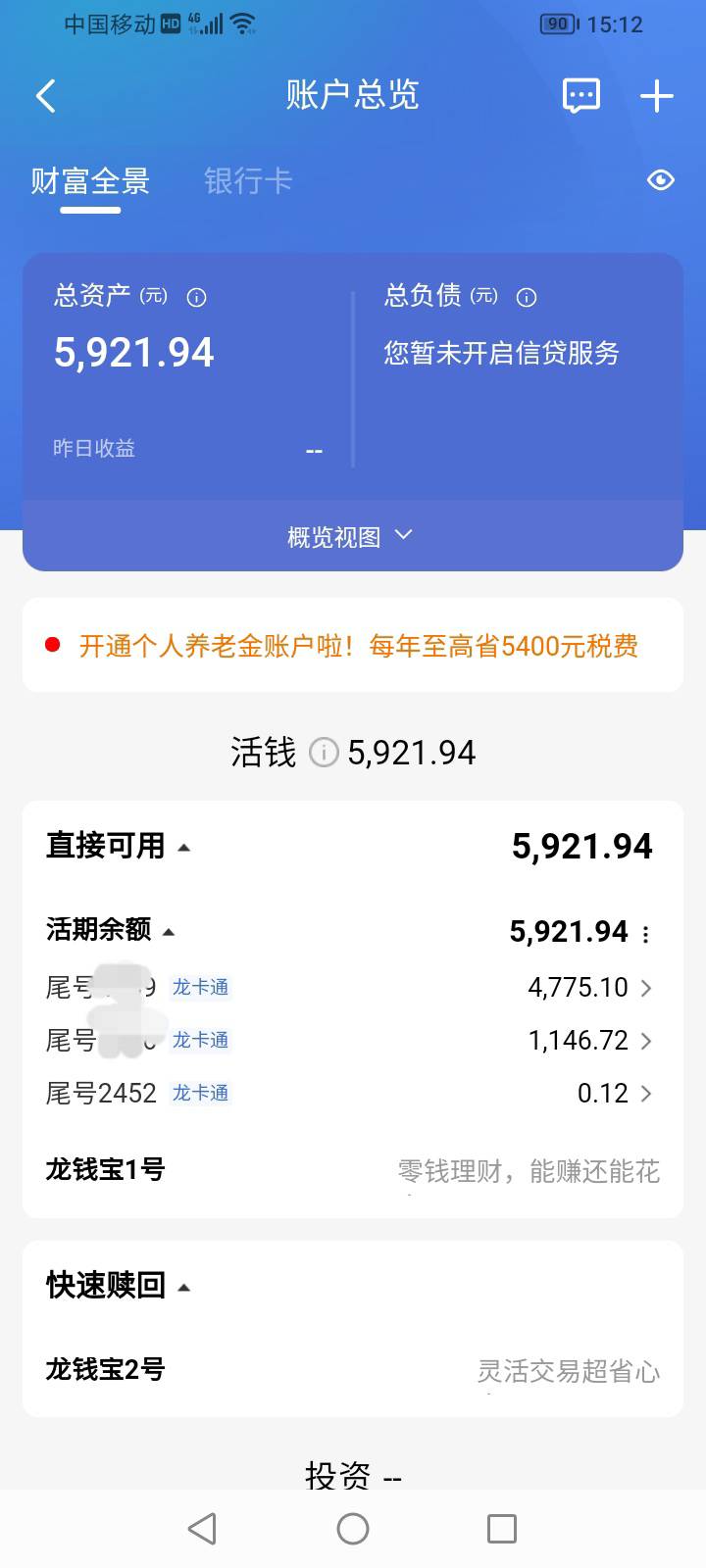Open the account ending in 2452
This screenshot has height=1568, width=706.
pyautogui.click(x=353, y=1093)
